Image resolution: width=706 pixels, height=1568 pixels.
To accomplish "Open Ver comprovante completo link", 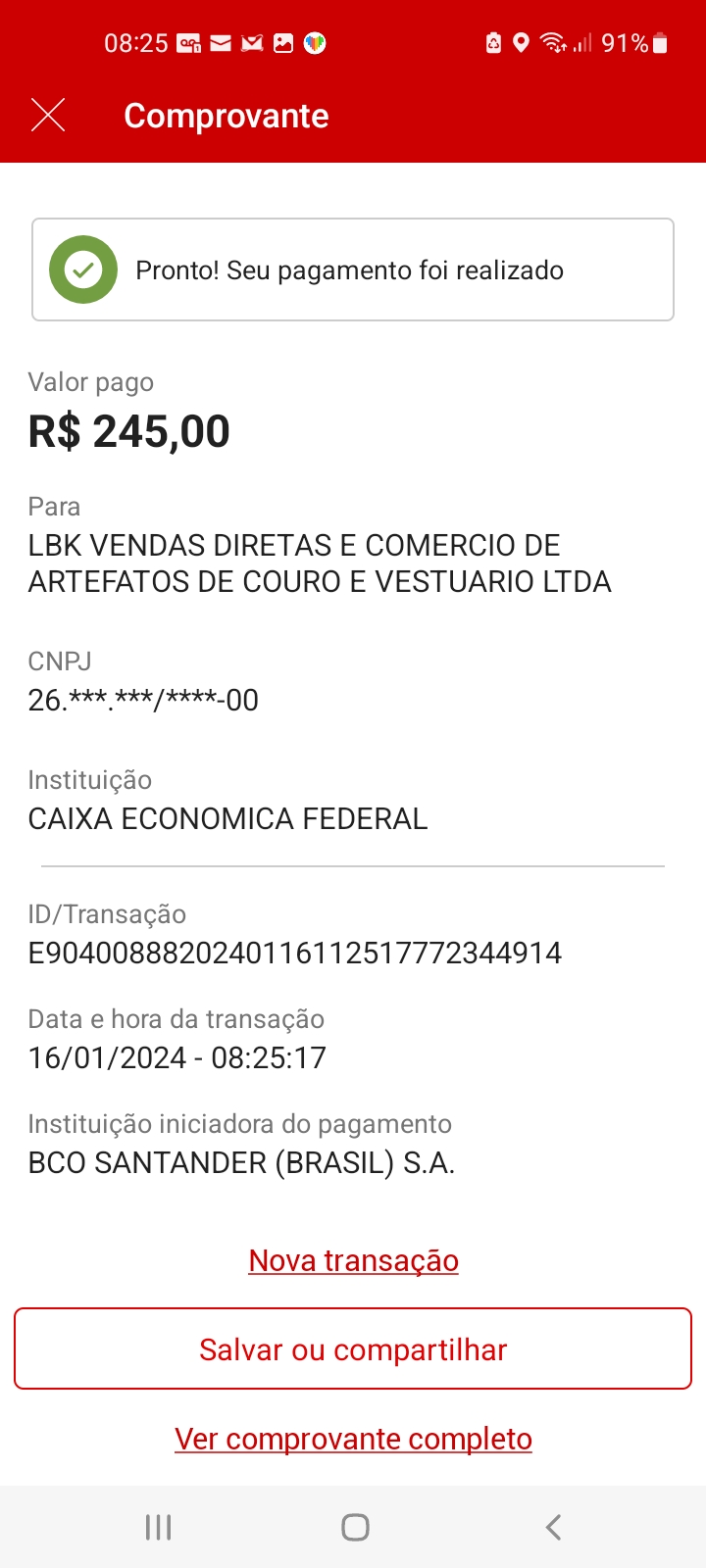I will click(353, 1439).
